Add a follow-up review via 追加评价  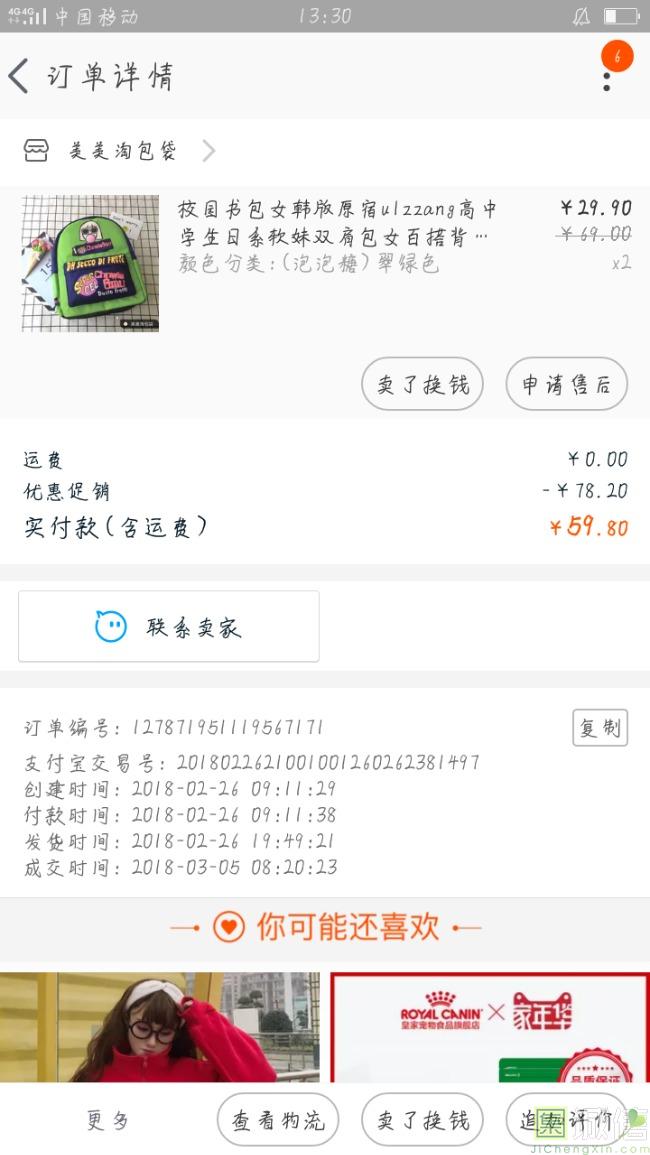pyautogui.click(x=566, y=1120)
